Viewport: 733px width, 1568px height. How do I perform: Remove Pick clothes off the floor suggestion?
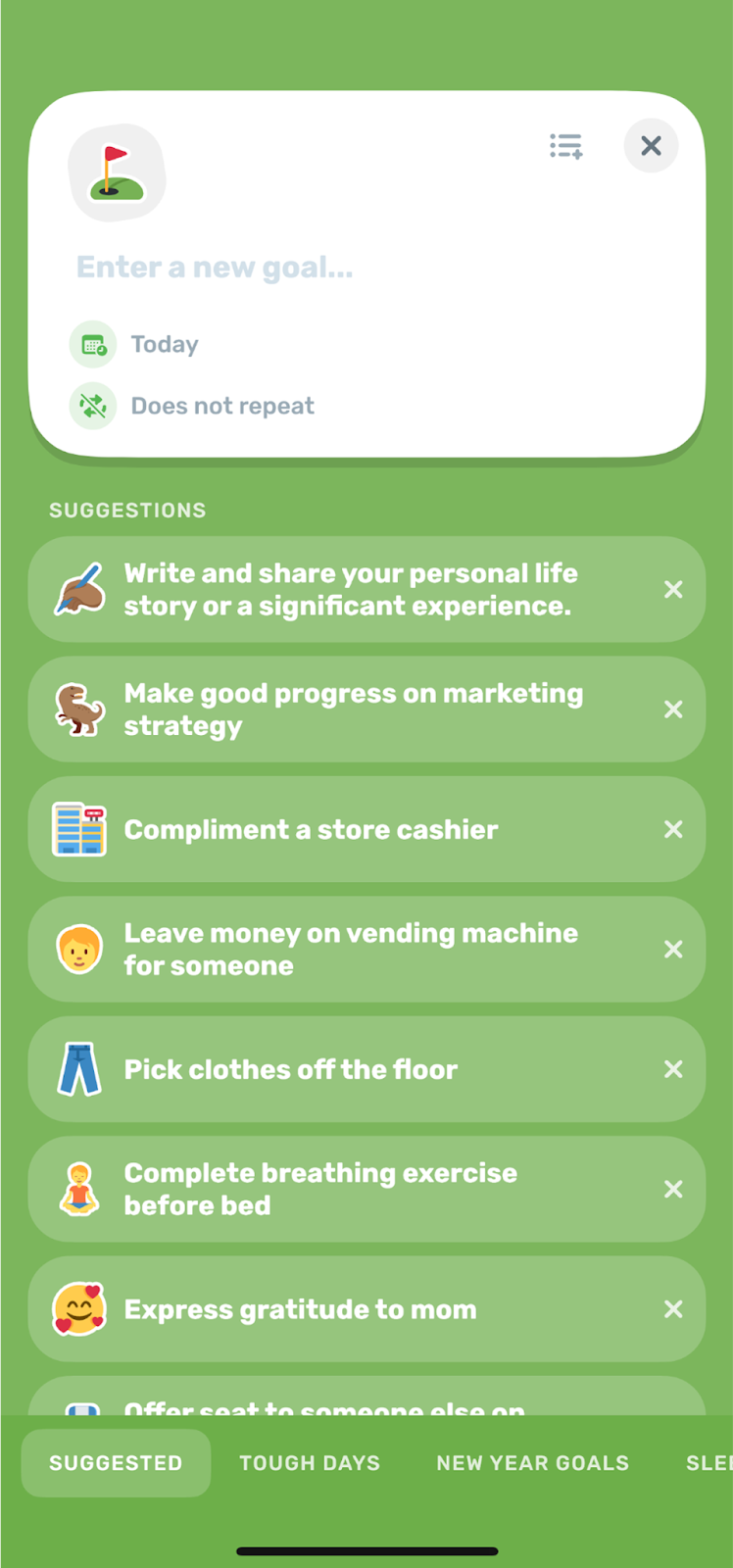pyautogui.click(x=673, y=1069)
